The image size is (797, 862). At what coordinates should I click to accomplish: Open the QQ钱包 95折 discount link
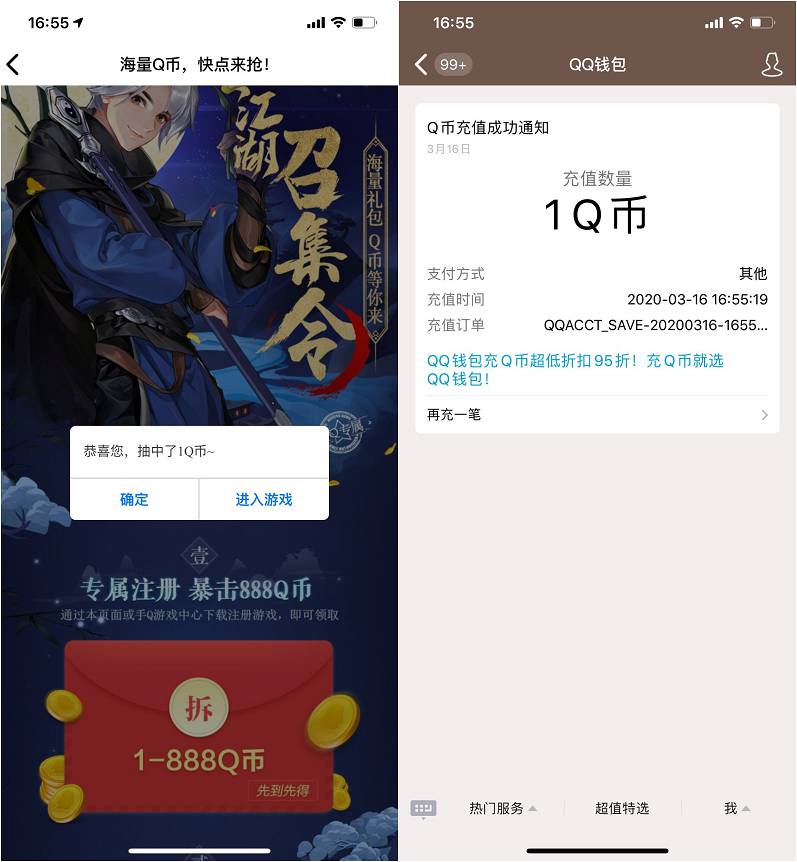click(x=575, y=370)
